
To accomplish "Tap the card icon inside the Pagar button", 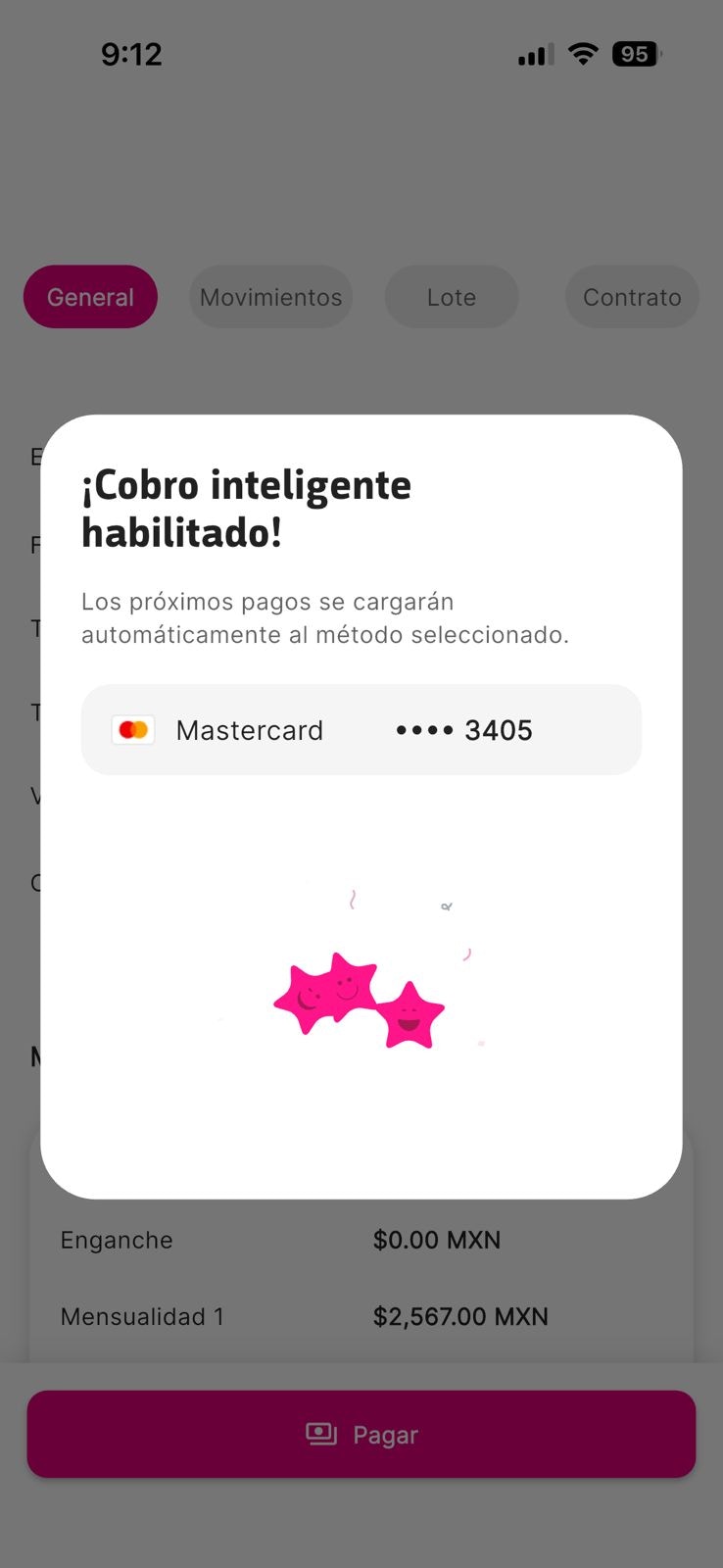I will coord(321,1434).
